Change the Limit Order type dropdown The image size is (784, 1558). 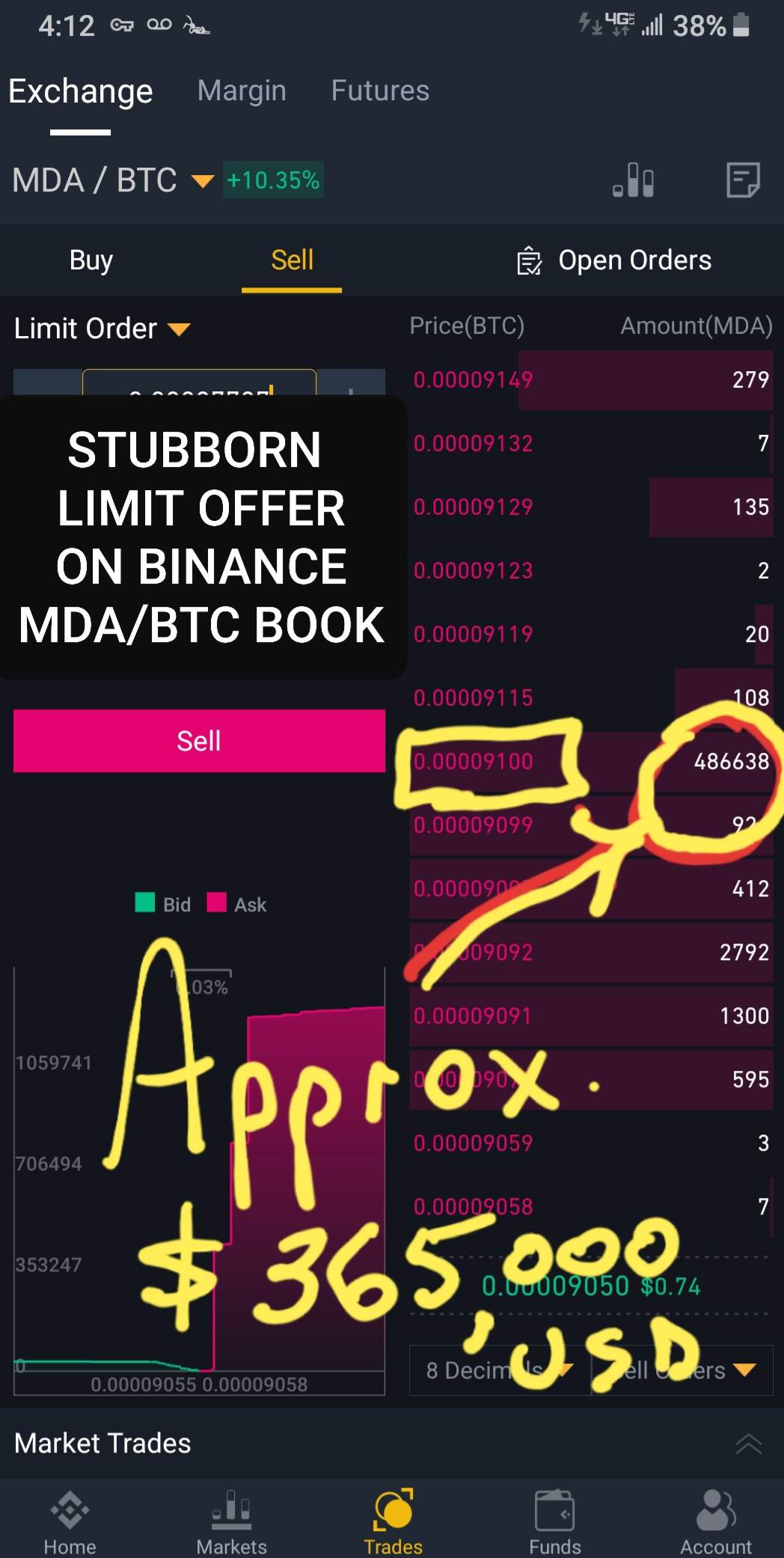pyautogui.click(x=102, y=329)
